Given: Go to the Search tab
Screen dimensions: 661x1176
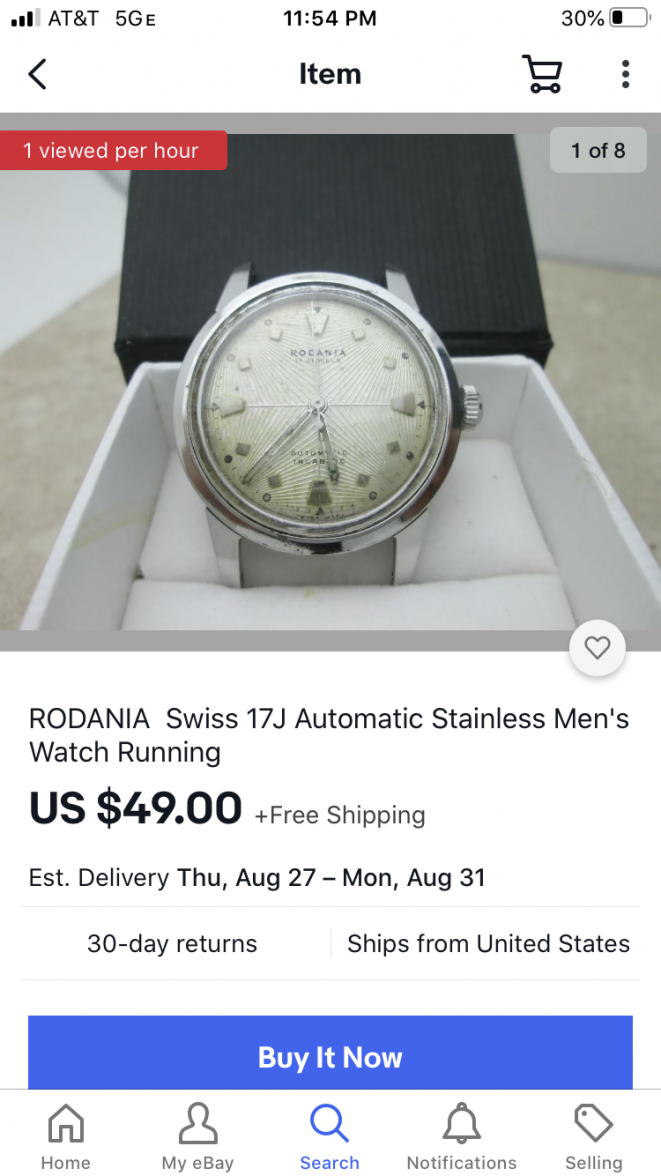Looking at the screenshot, I should click(x=329, y=1136).
